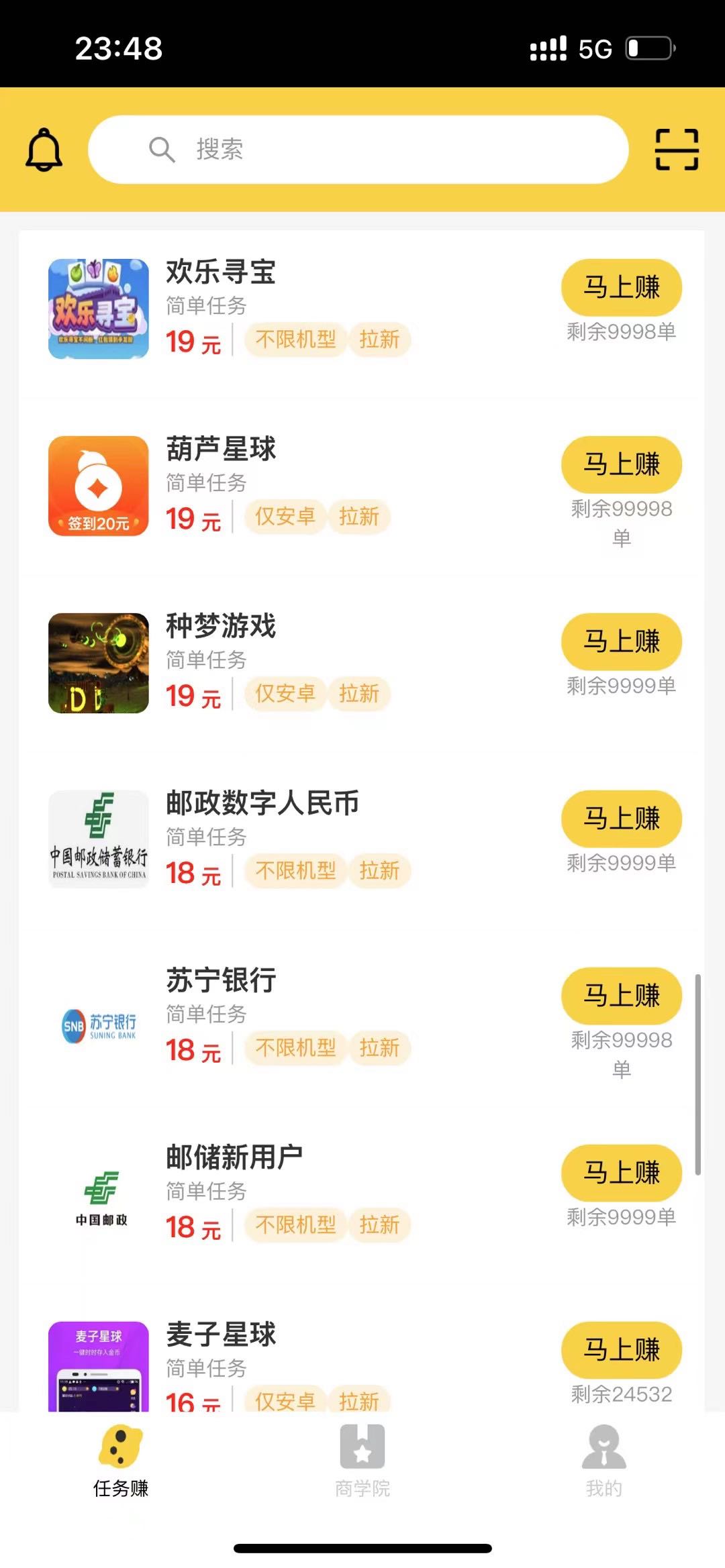Tap the search magnifier icon

click(161, 149)
